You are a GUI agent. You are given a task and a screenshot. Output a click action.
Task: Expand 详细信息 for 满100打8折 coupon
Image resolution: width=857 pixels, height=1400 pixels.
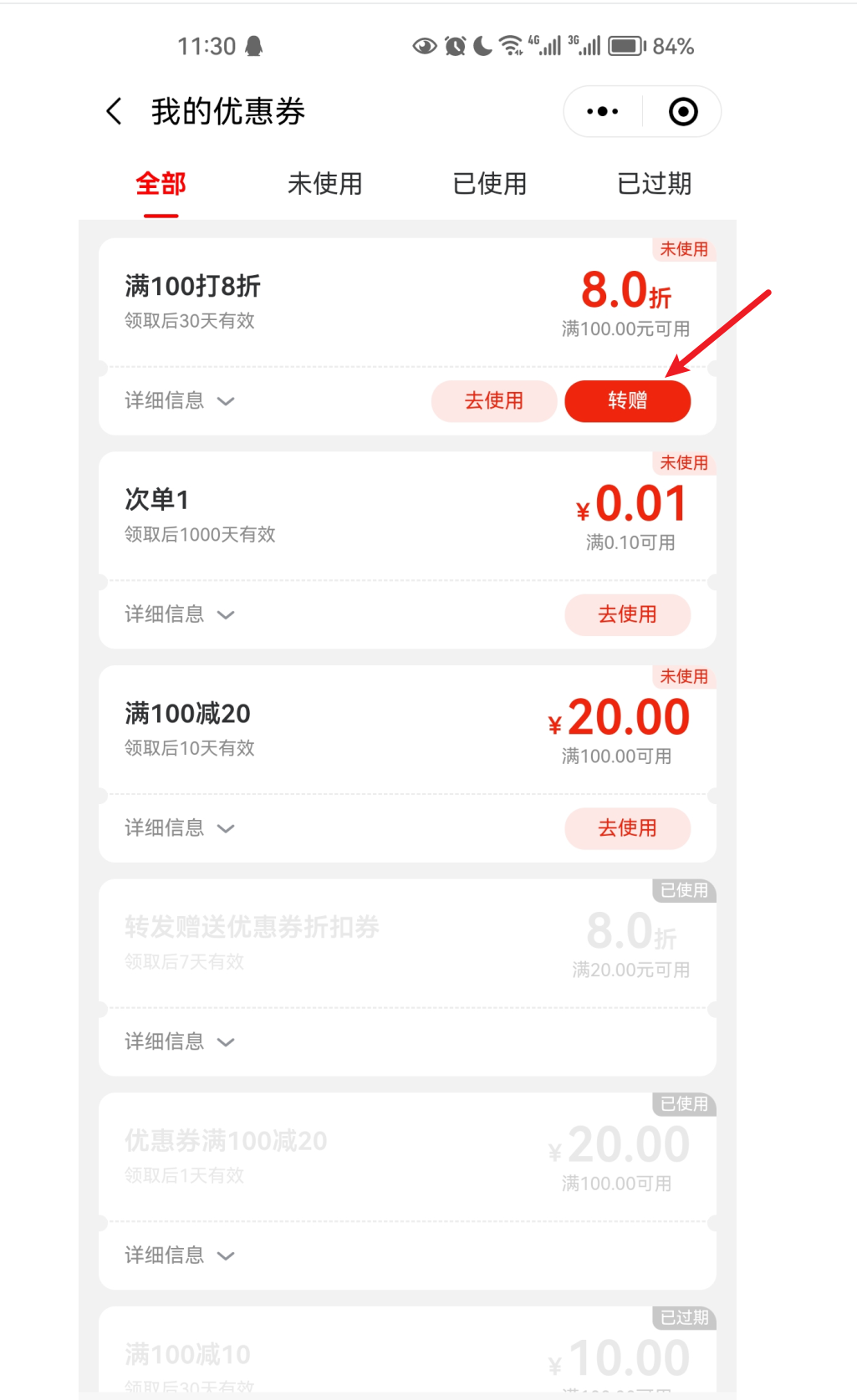pos(179,401)
